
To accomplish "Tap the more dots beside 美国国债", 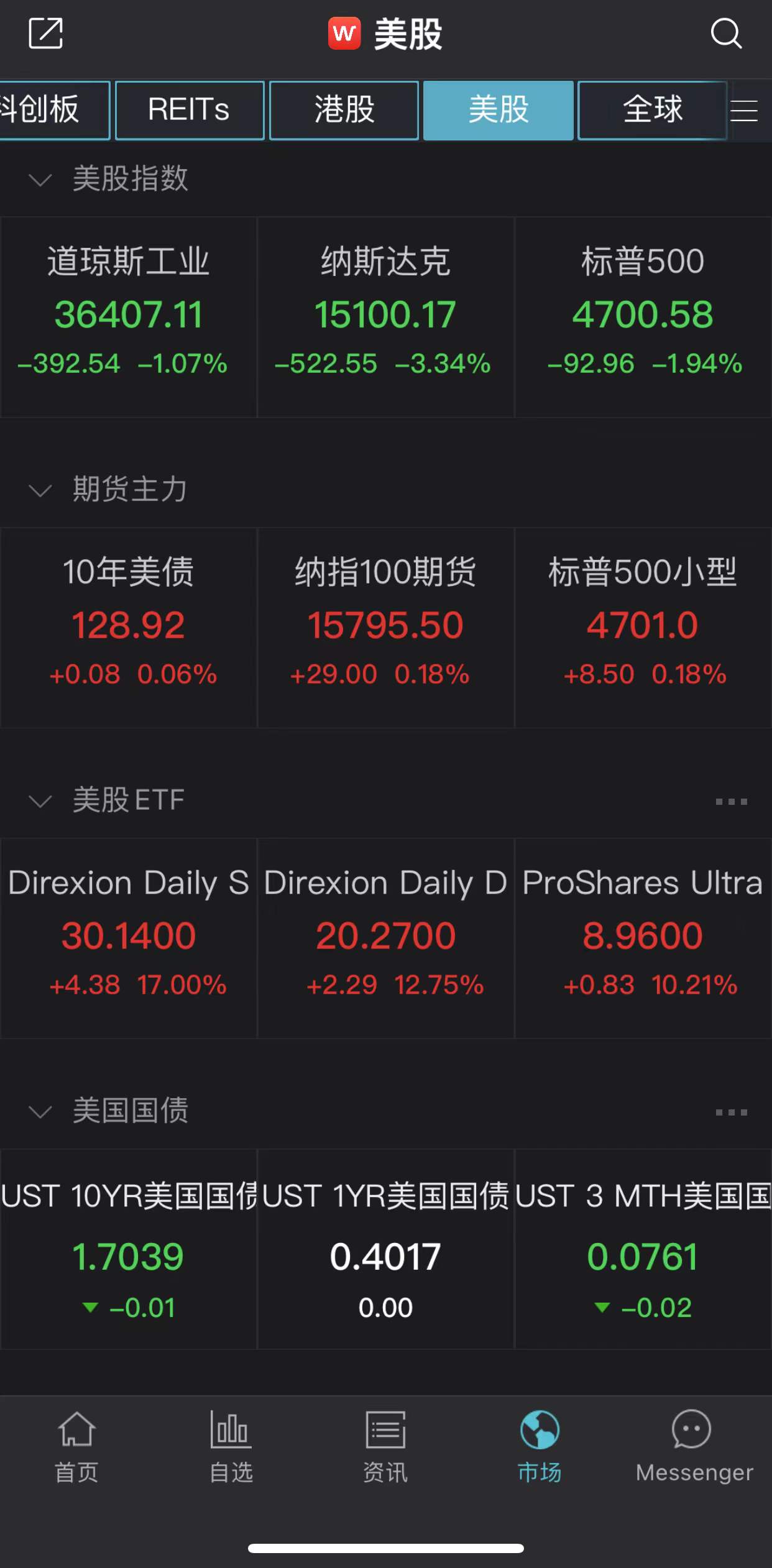I will point(731,1112).
